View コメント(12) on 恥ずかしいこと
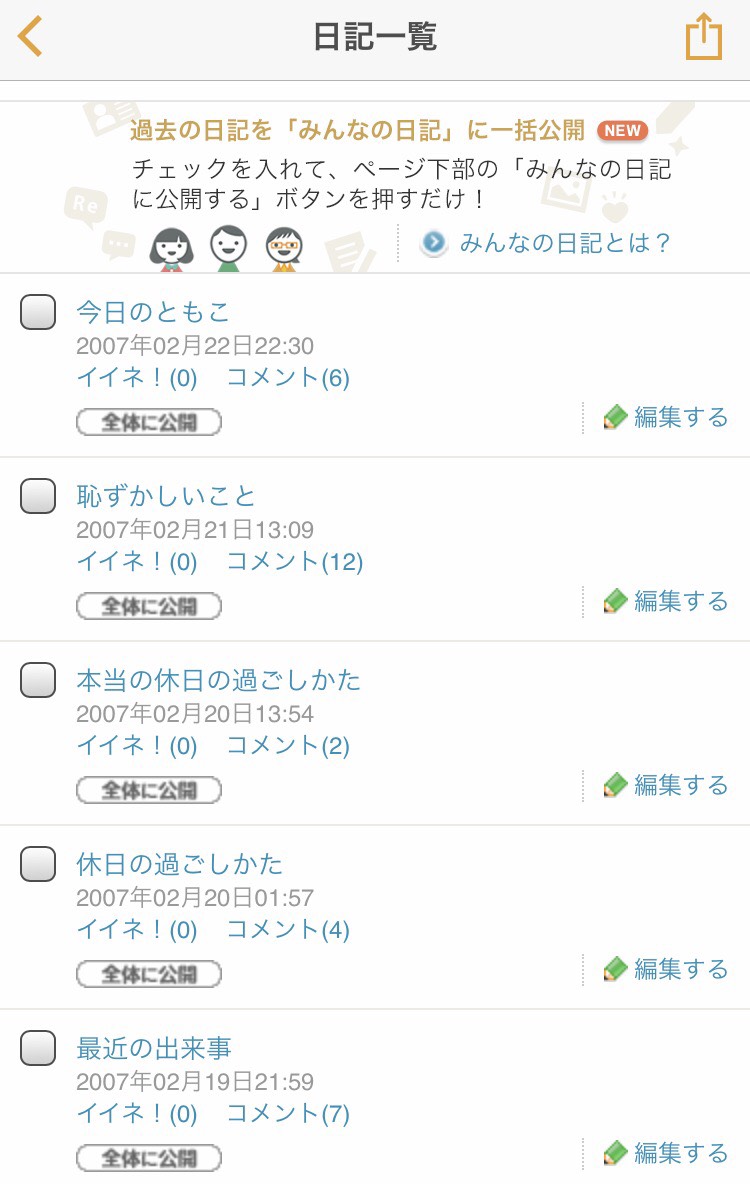This screenshot has width=750, height=1184. point(294,562)
